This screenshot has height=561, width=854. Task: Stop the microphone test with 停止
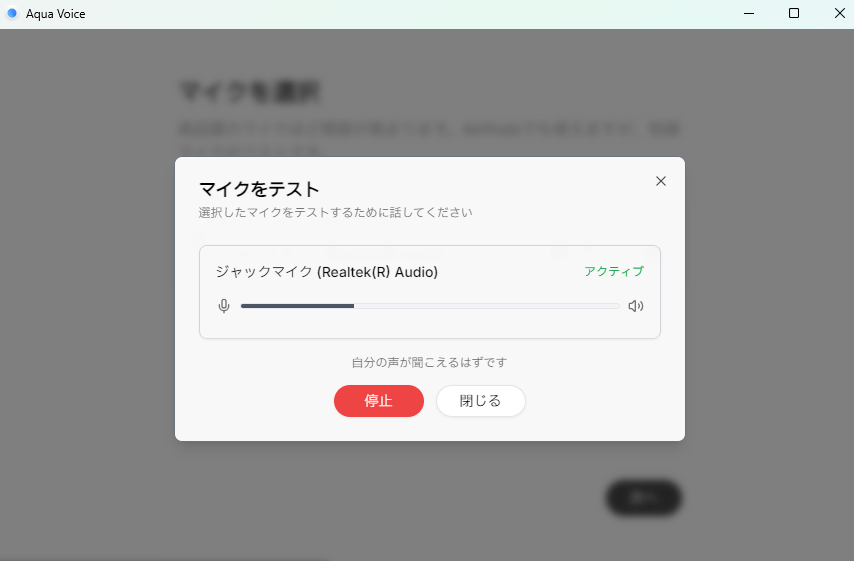click(378, 401)
